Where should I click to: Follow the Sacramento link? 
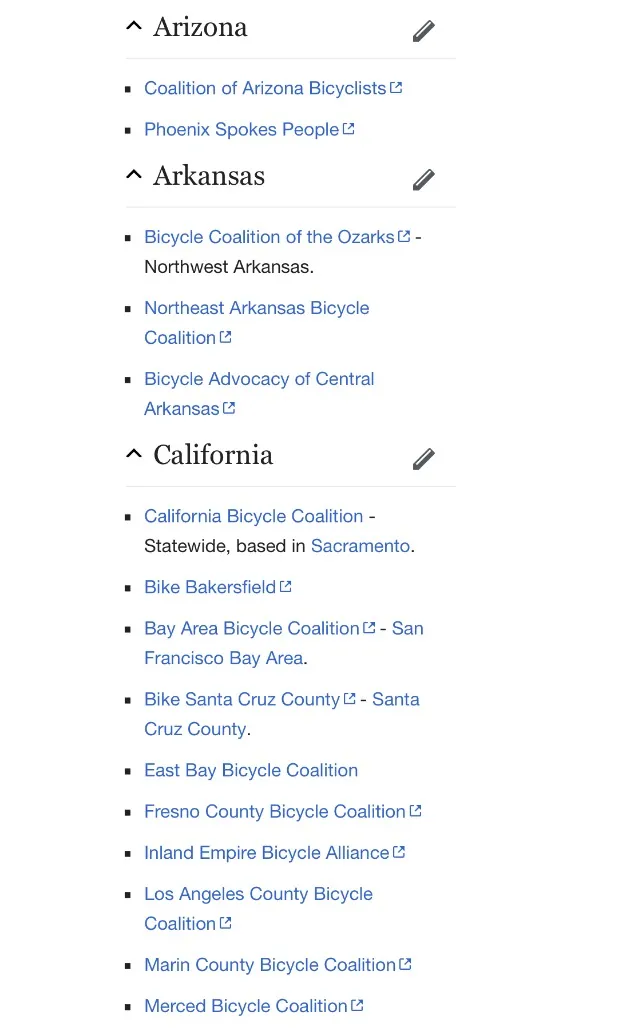361,545
